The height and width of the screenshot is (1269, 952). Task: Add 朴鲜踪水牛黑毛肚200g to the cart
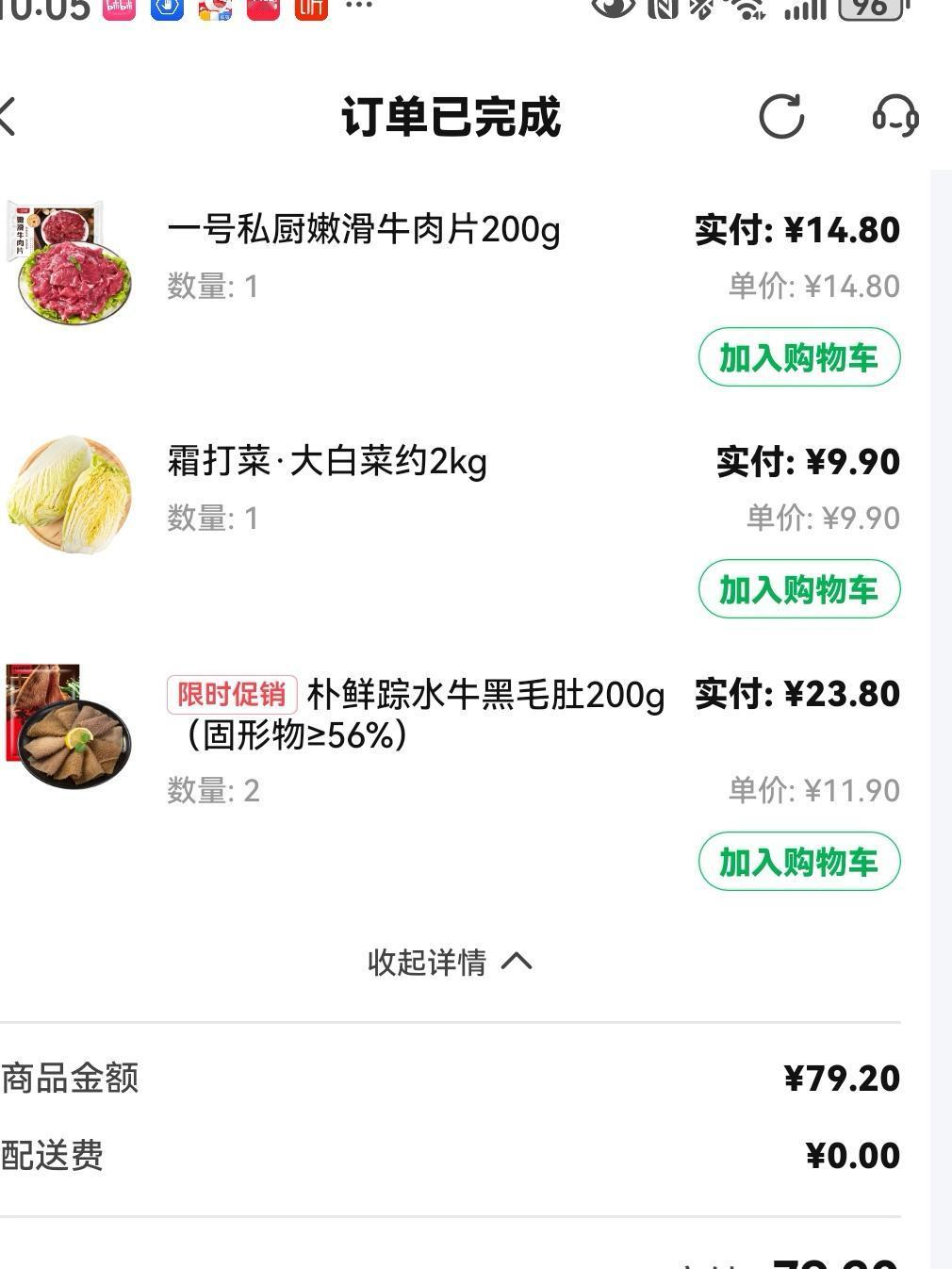point(798,861)
